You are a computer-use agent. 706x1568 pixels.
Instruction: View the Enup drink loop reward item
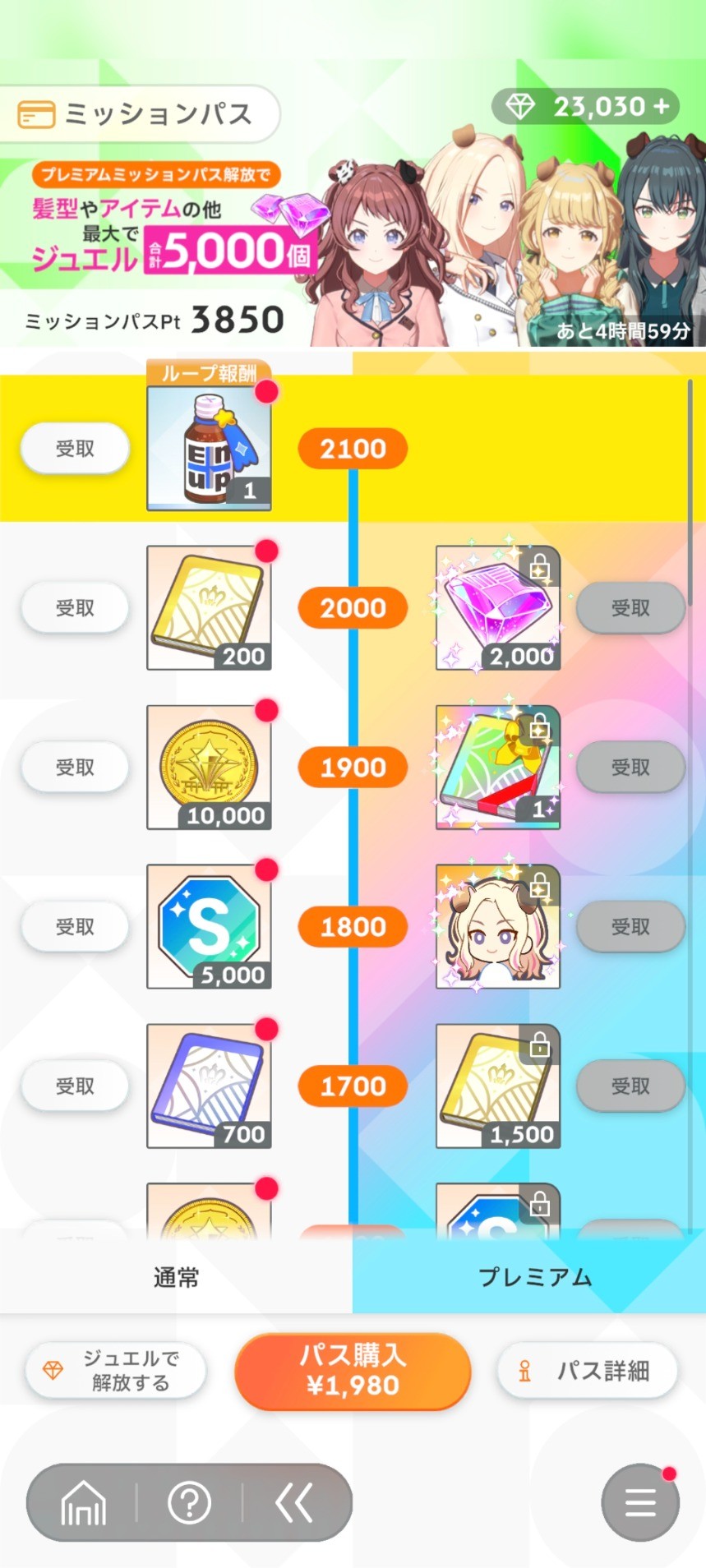coord(209,448)
